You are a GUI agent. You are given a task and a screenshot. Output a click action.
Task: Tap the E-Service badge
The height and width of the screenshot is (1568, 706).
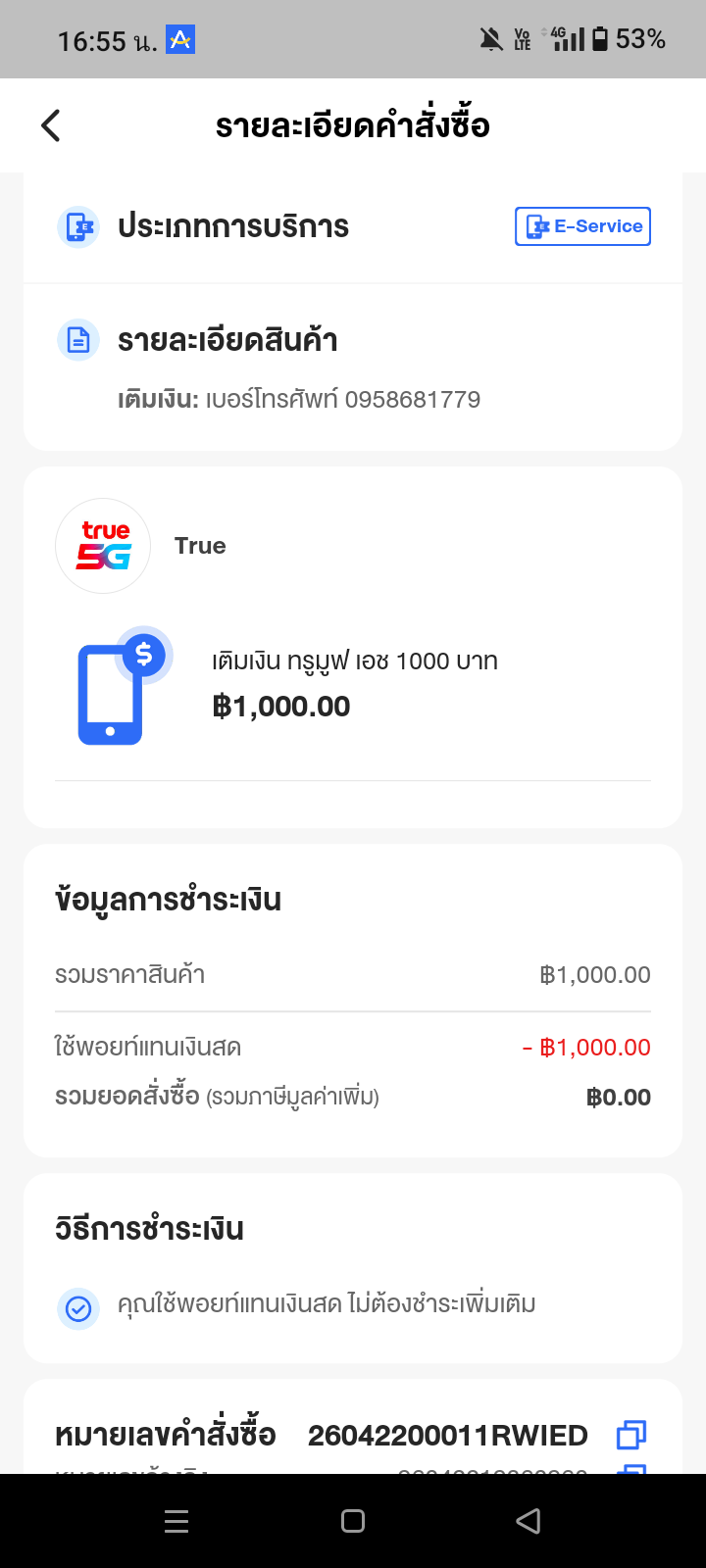[582, 226]
